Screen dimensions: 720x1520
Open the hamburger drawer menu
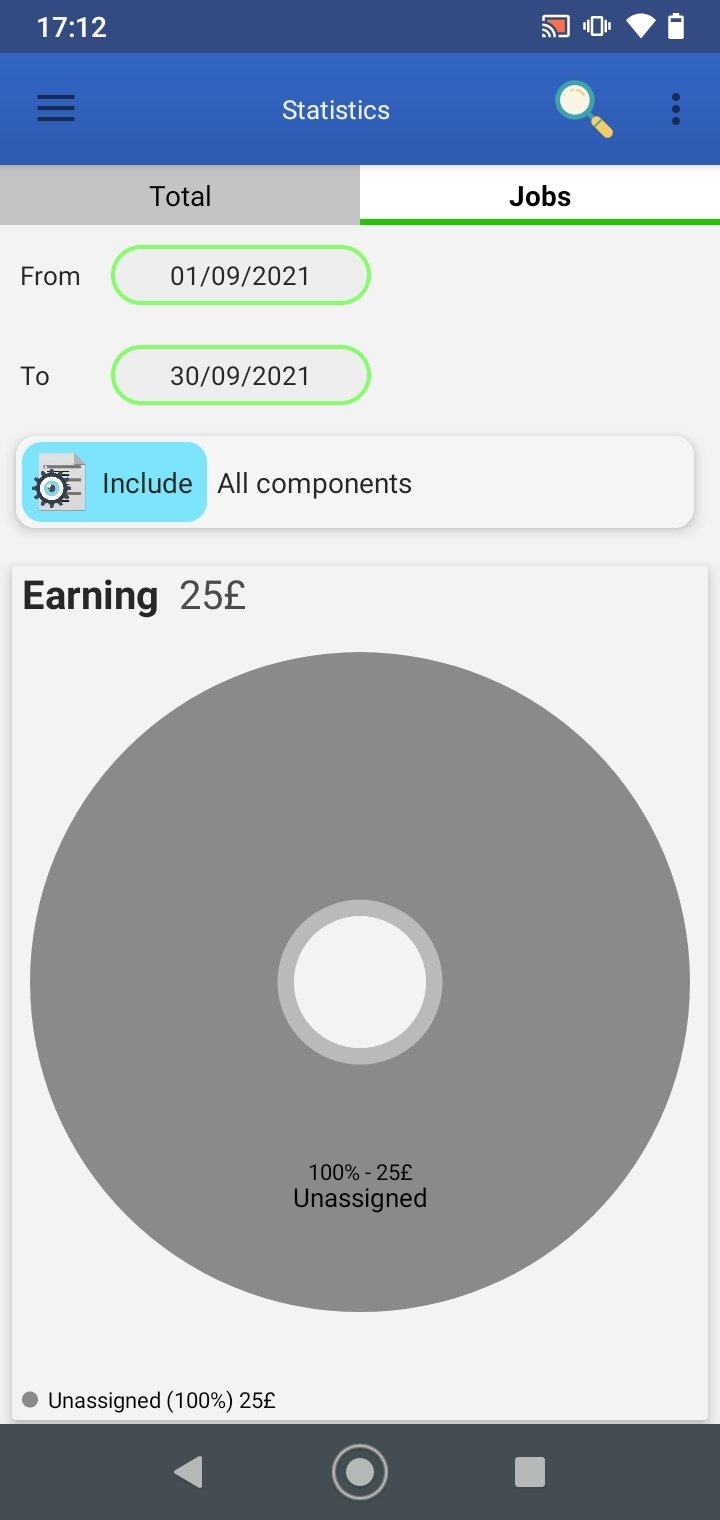56,109
